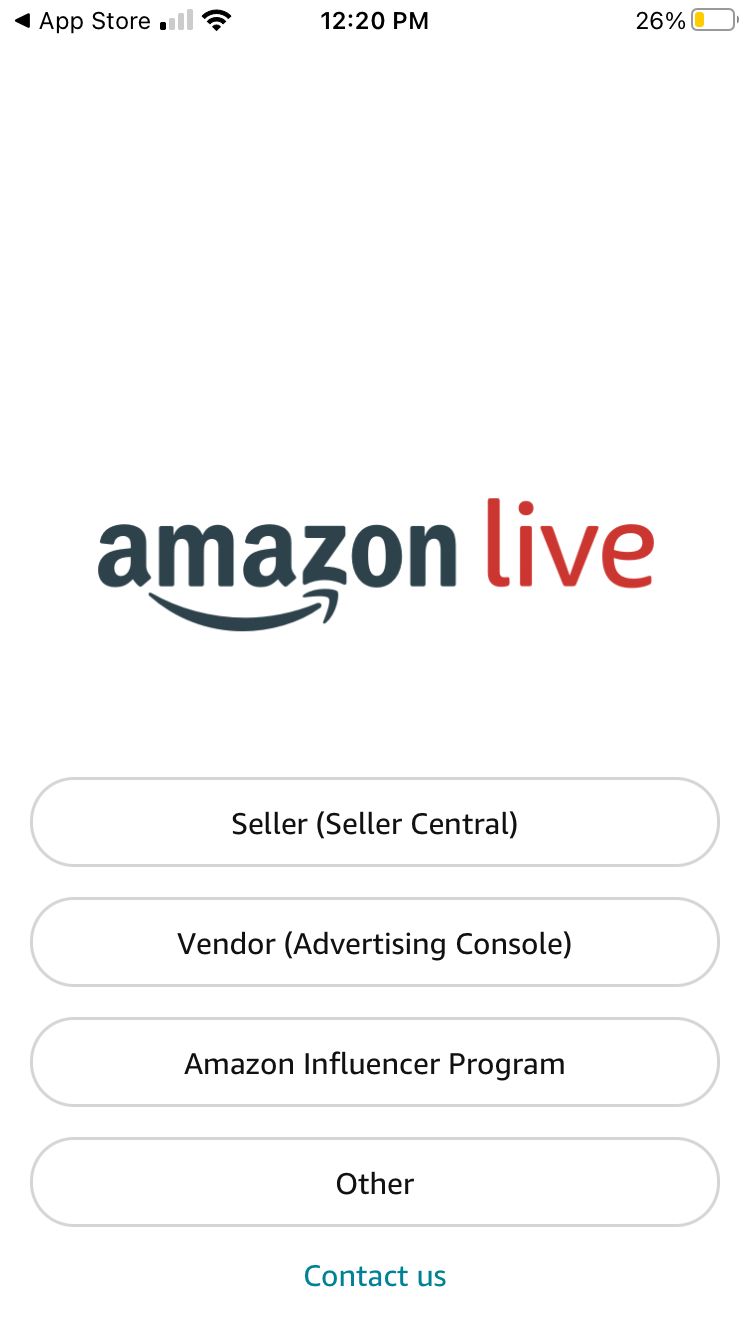This screenshot has width=750, height=1334.
Task: Open the Contact us link
Action: coord(375,1276)
